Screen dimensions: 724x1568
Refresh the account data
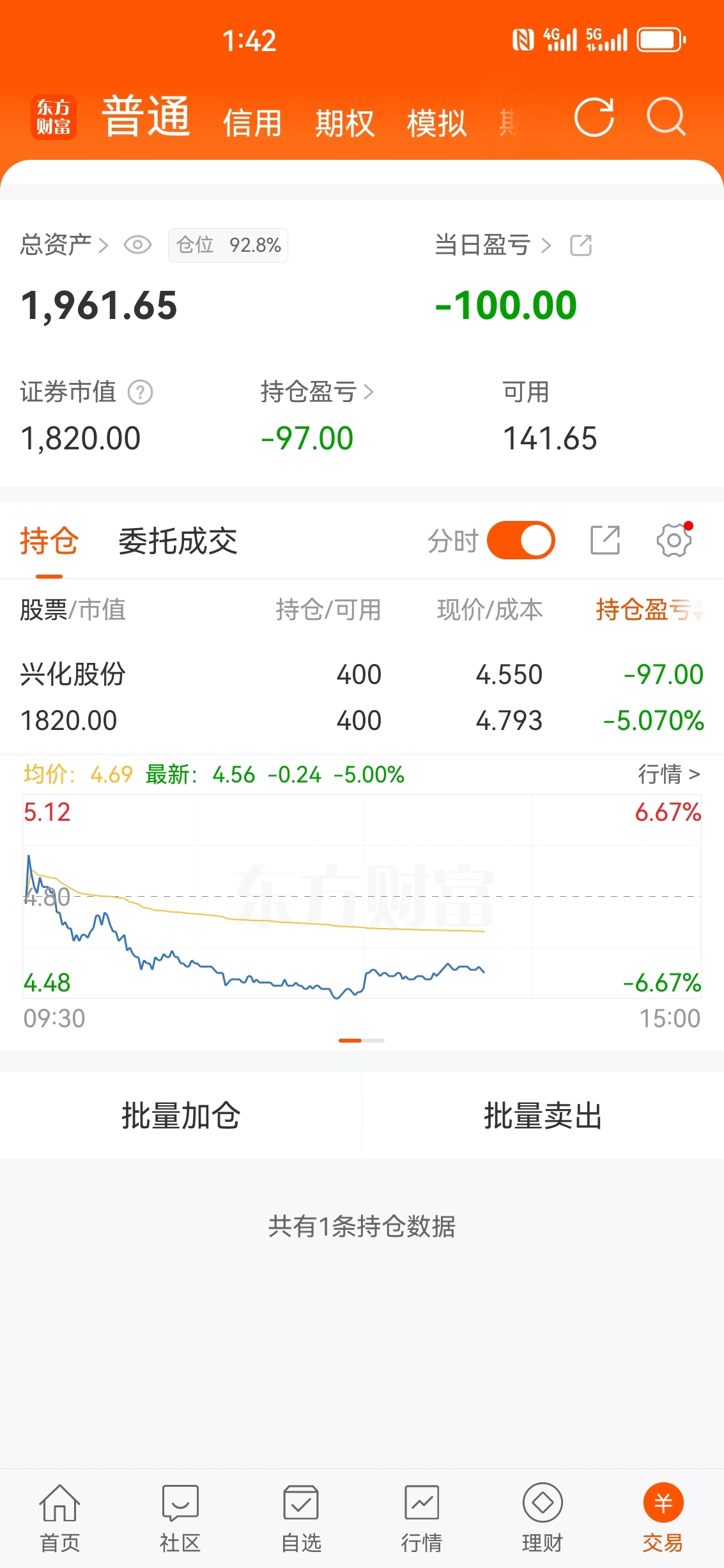pos(594,118)
